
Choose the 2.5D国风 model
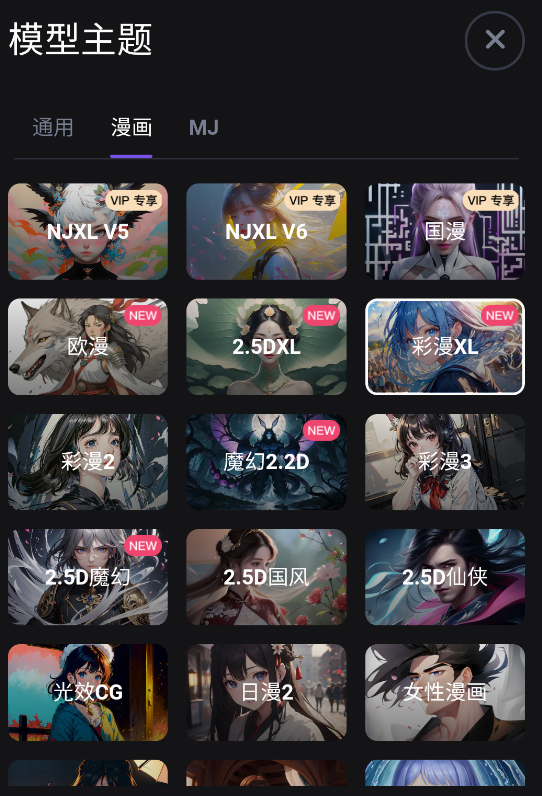point(266,577)
